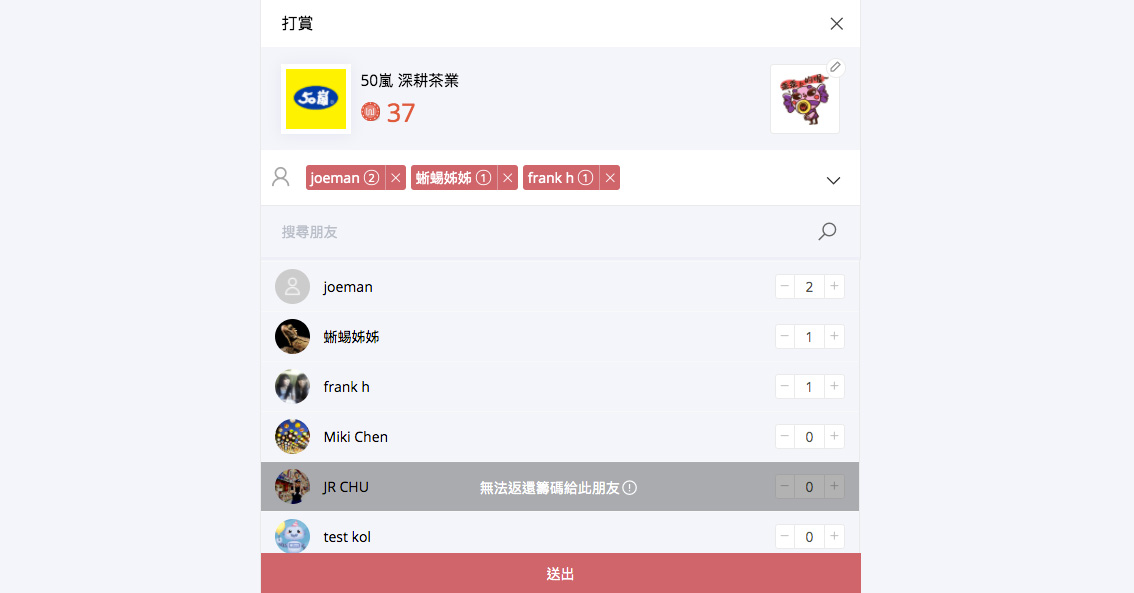
Task: Remove frank h chip from recipients
Action: pos(610,178)
